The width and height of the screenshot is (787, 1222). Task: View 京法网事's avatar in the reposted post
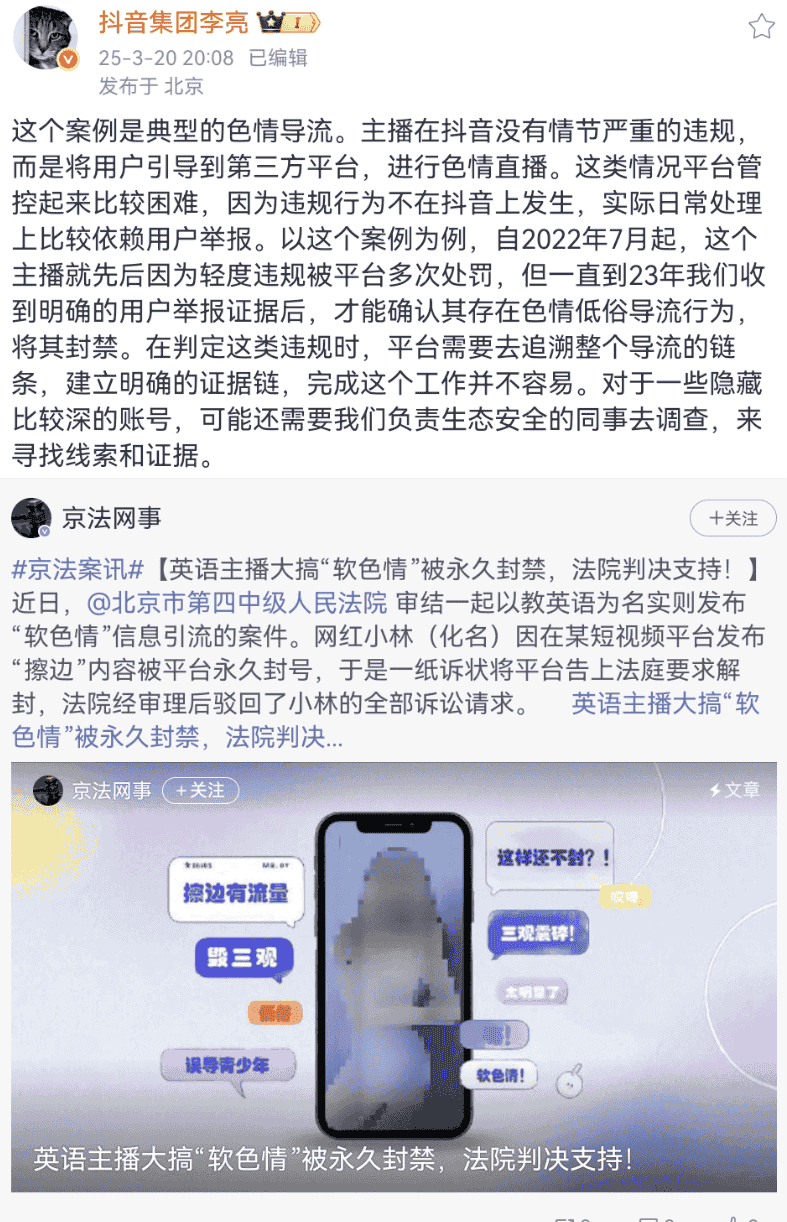31,518
